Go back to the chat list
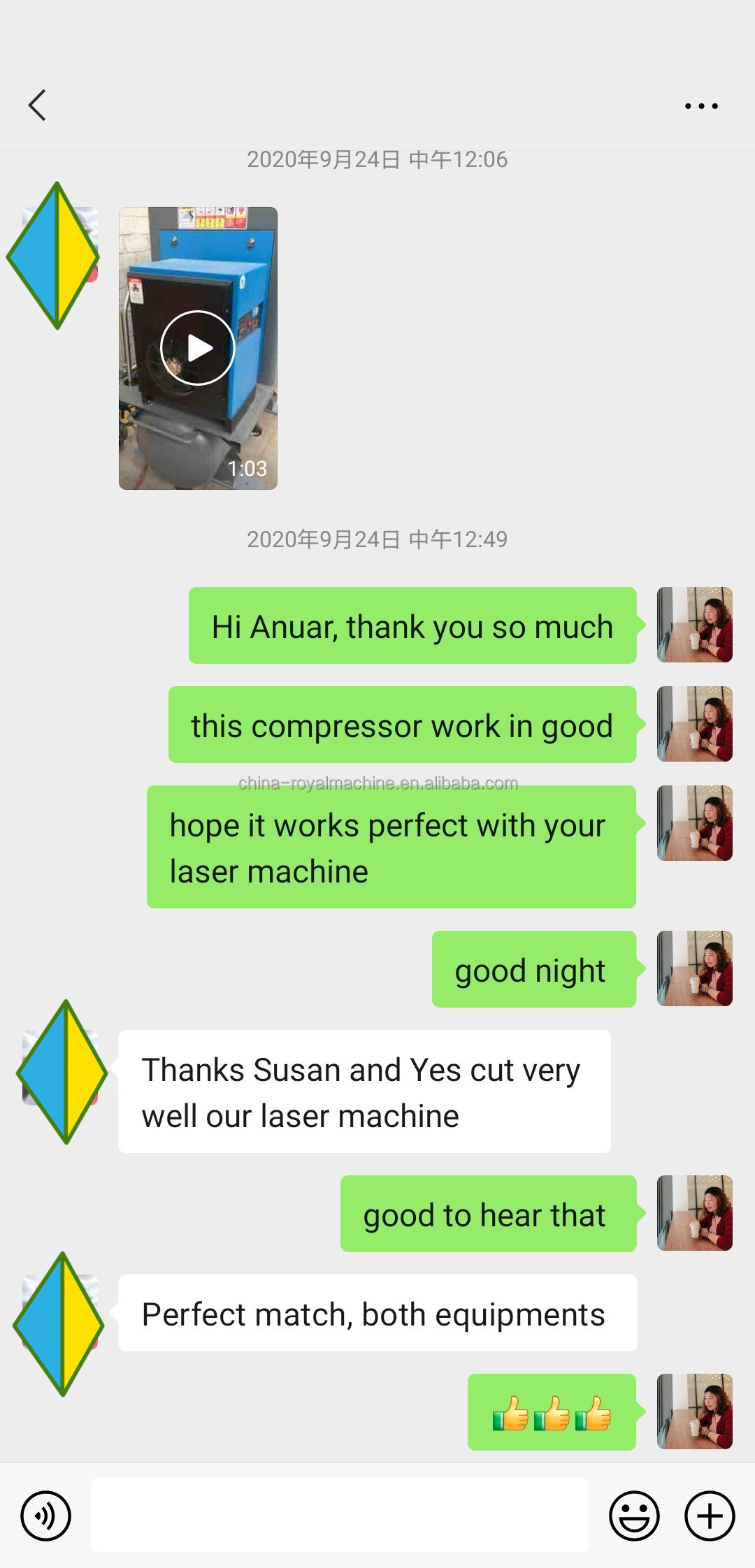The image size is (755, 1568). coord(38,106)
